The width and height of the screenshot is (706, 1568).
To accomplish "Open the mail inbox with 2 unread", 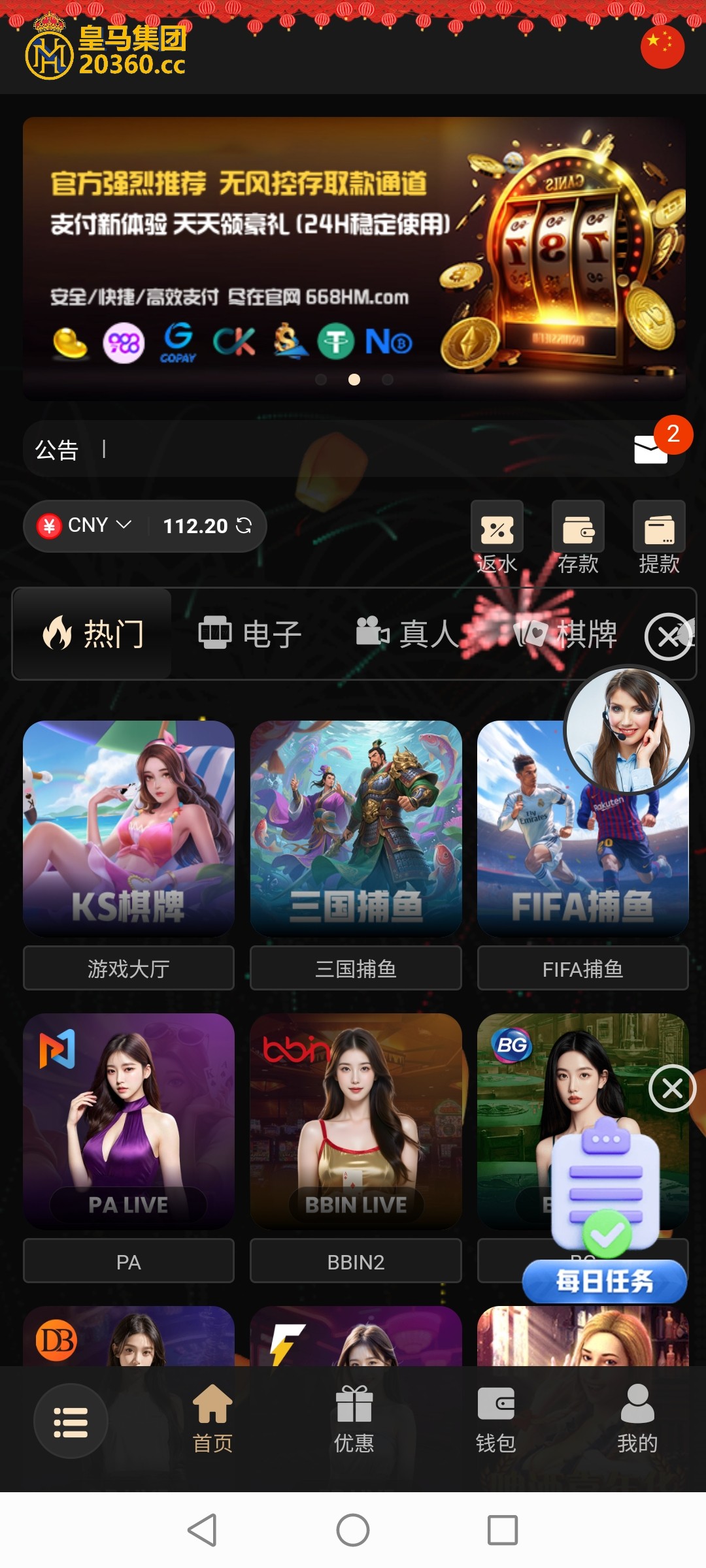I will point(651,449).
